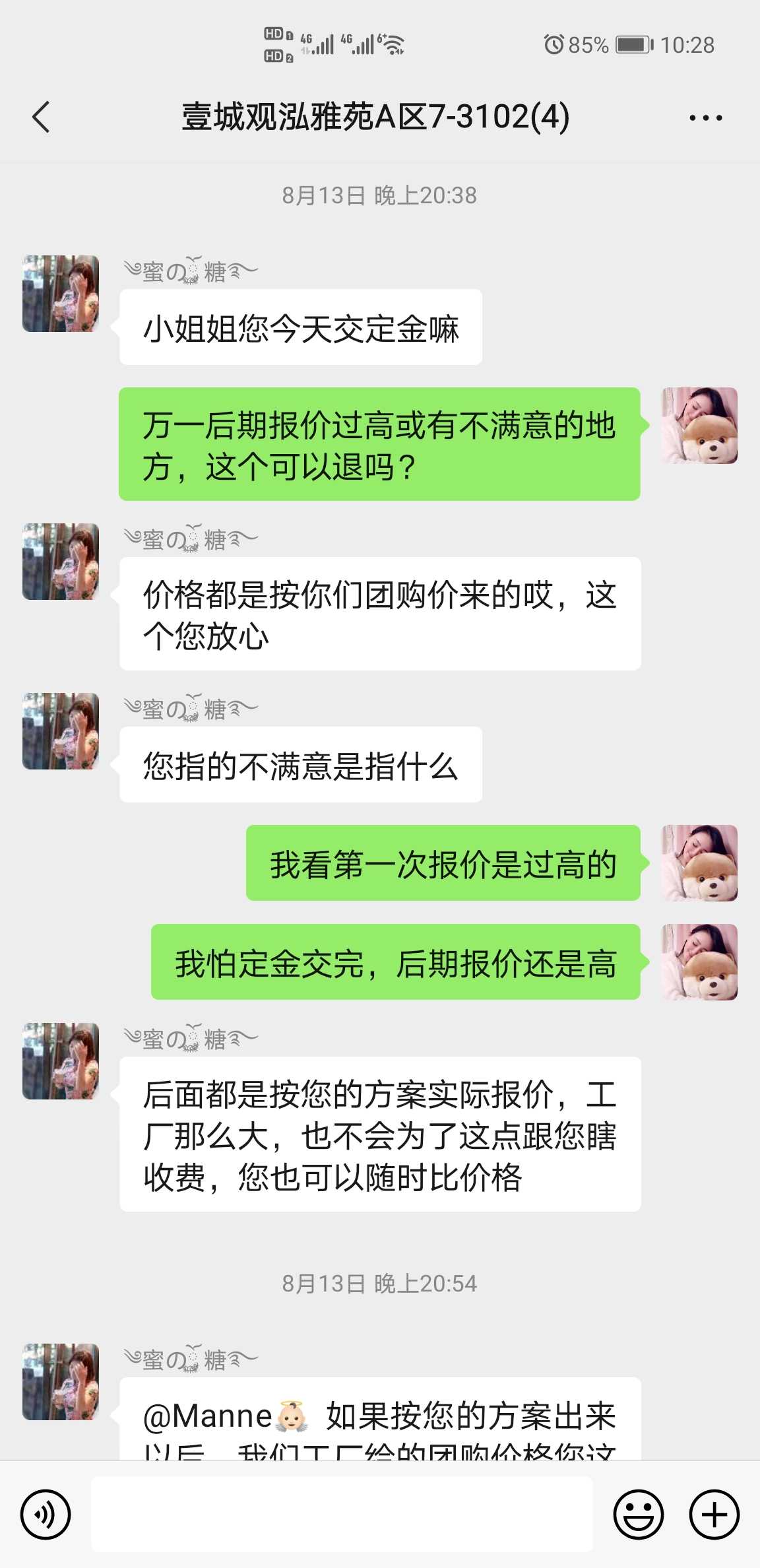This screenshot has width=760, height=1568.
Task: Open the emoji sticker panel
Action: pos(638,1514)
